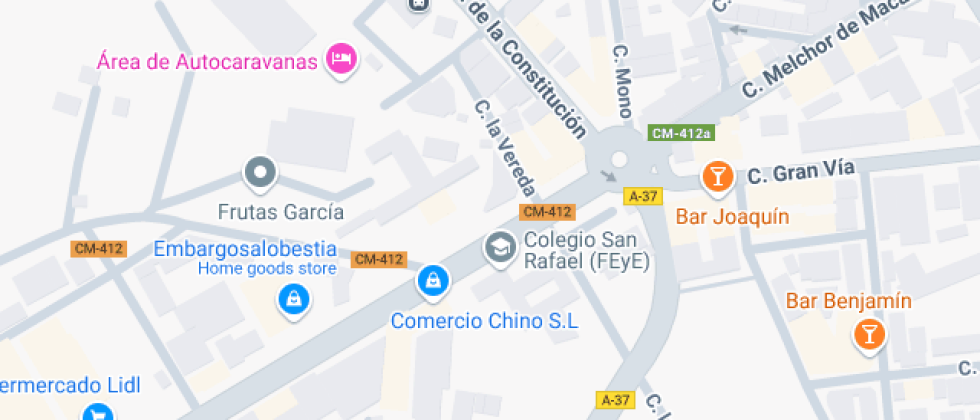Open the Área de Autocaravanas lodging pin
The image size is (980, 420).
(x=342, y=59)
